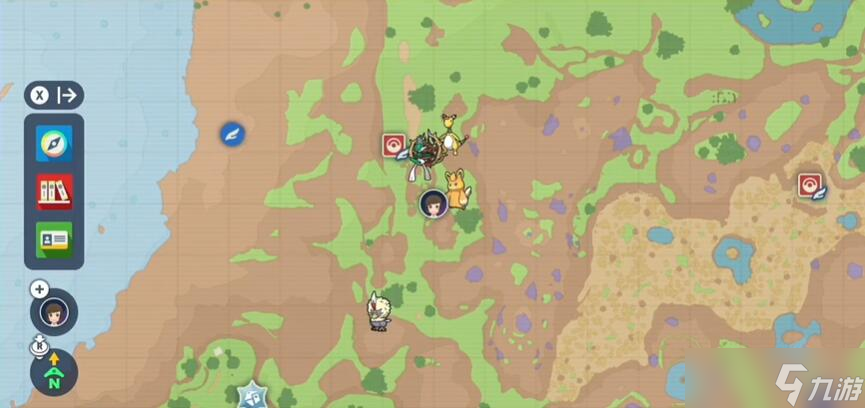
Task: Open the compass map app icon
Action: tap(53, 144)
